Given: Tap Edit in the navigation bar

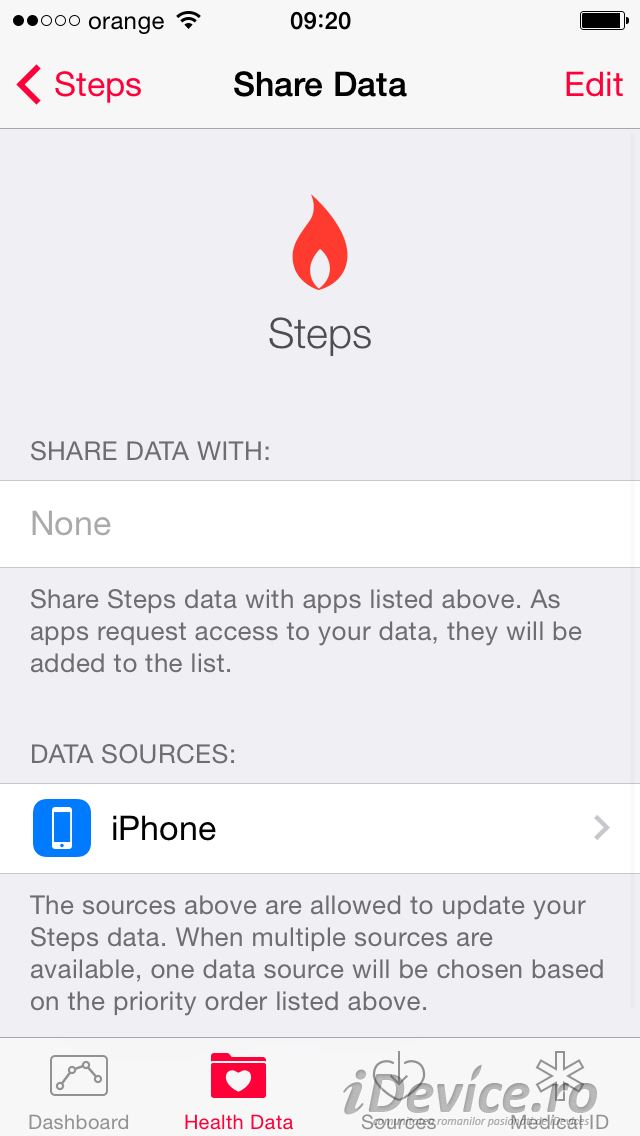Looking at the screenshot, I should click(594, 85).
